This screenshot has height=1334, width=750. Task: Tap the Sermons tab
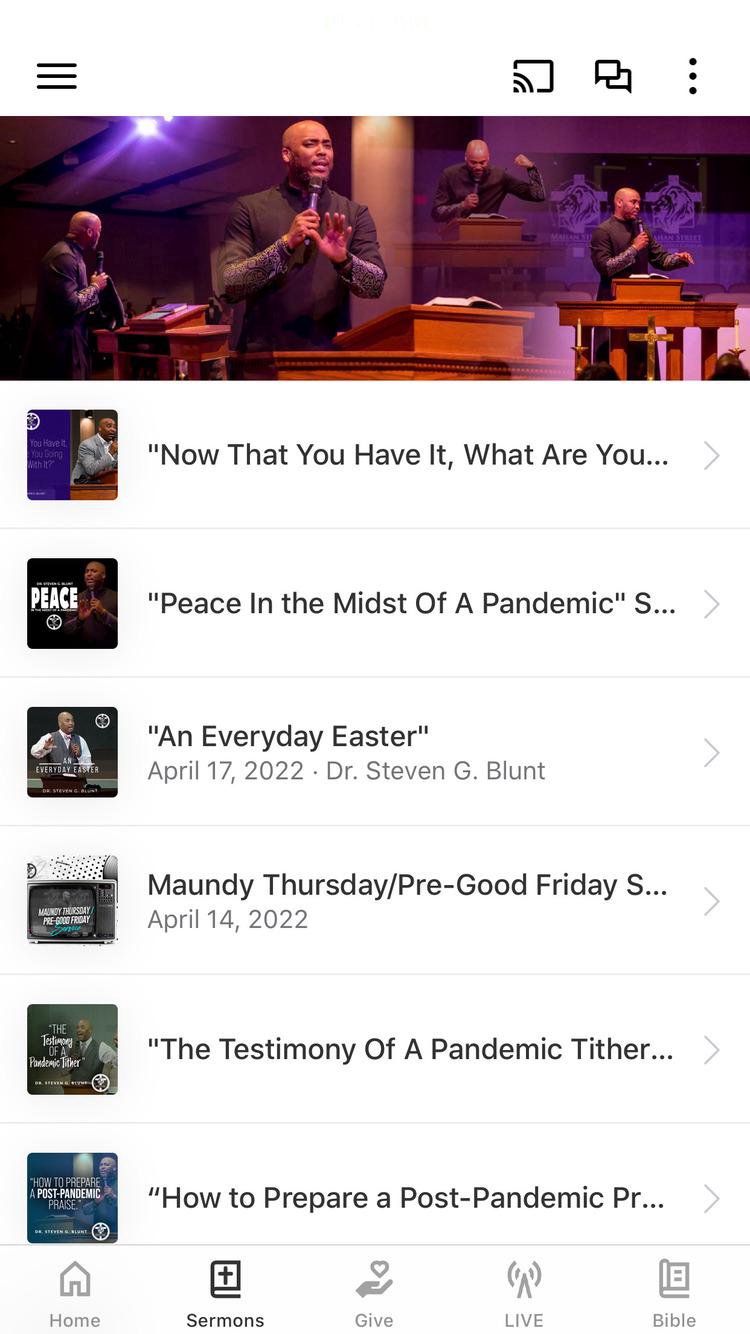(225, 1293)
